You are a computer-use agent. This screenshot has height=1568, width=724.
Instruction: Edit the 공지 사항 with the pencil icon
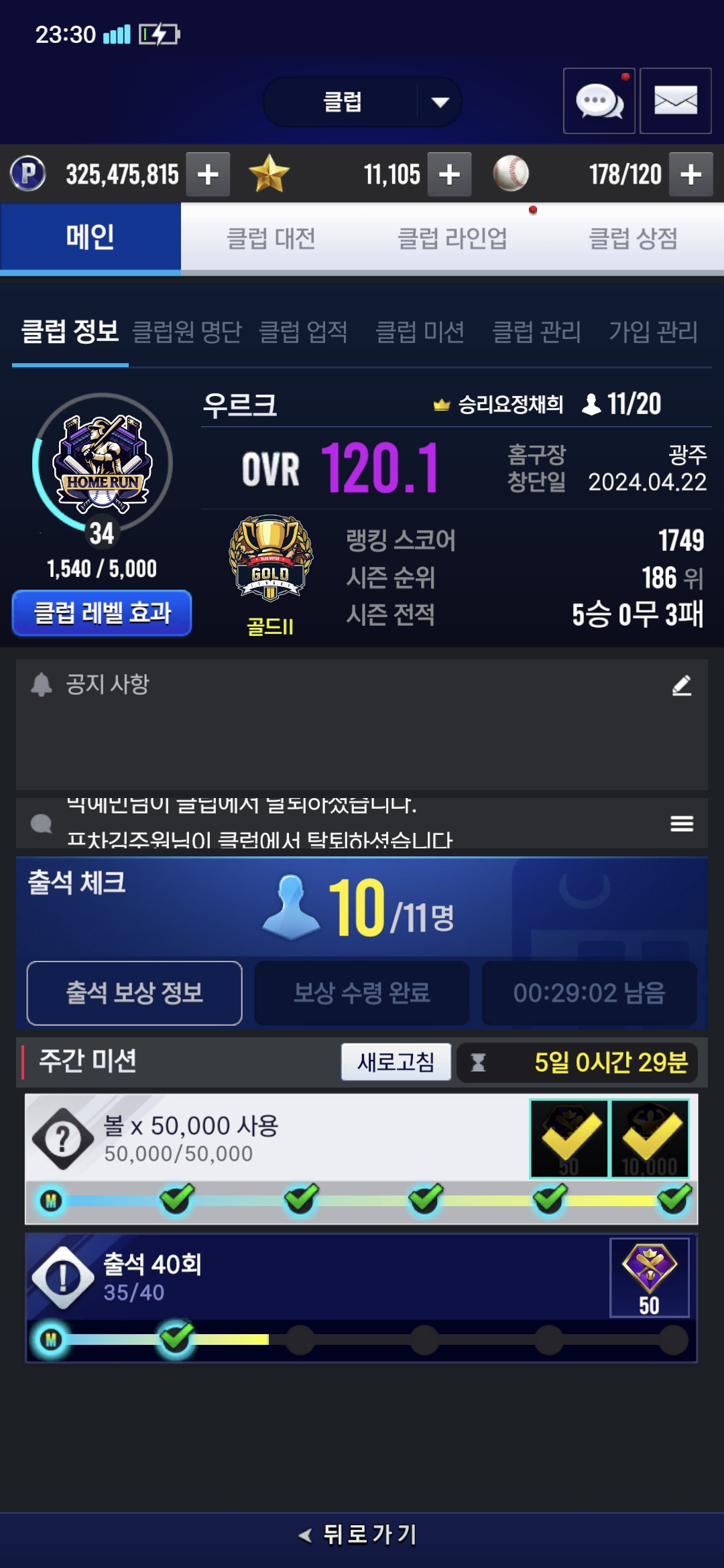coord(682,685)
